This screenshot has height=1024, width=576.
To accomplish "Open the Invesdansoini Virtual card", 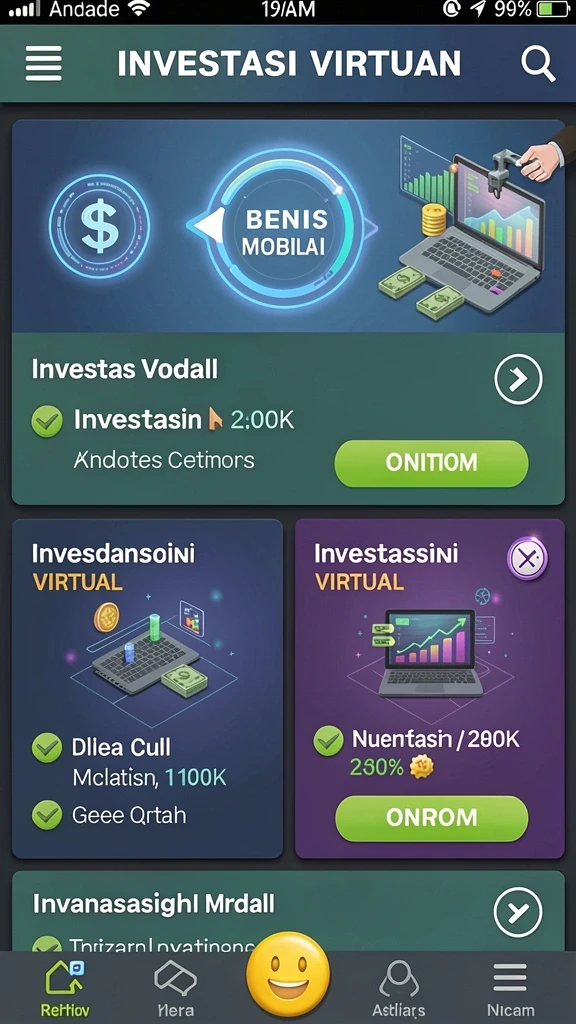I will click(148, 688).
